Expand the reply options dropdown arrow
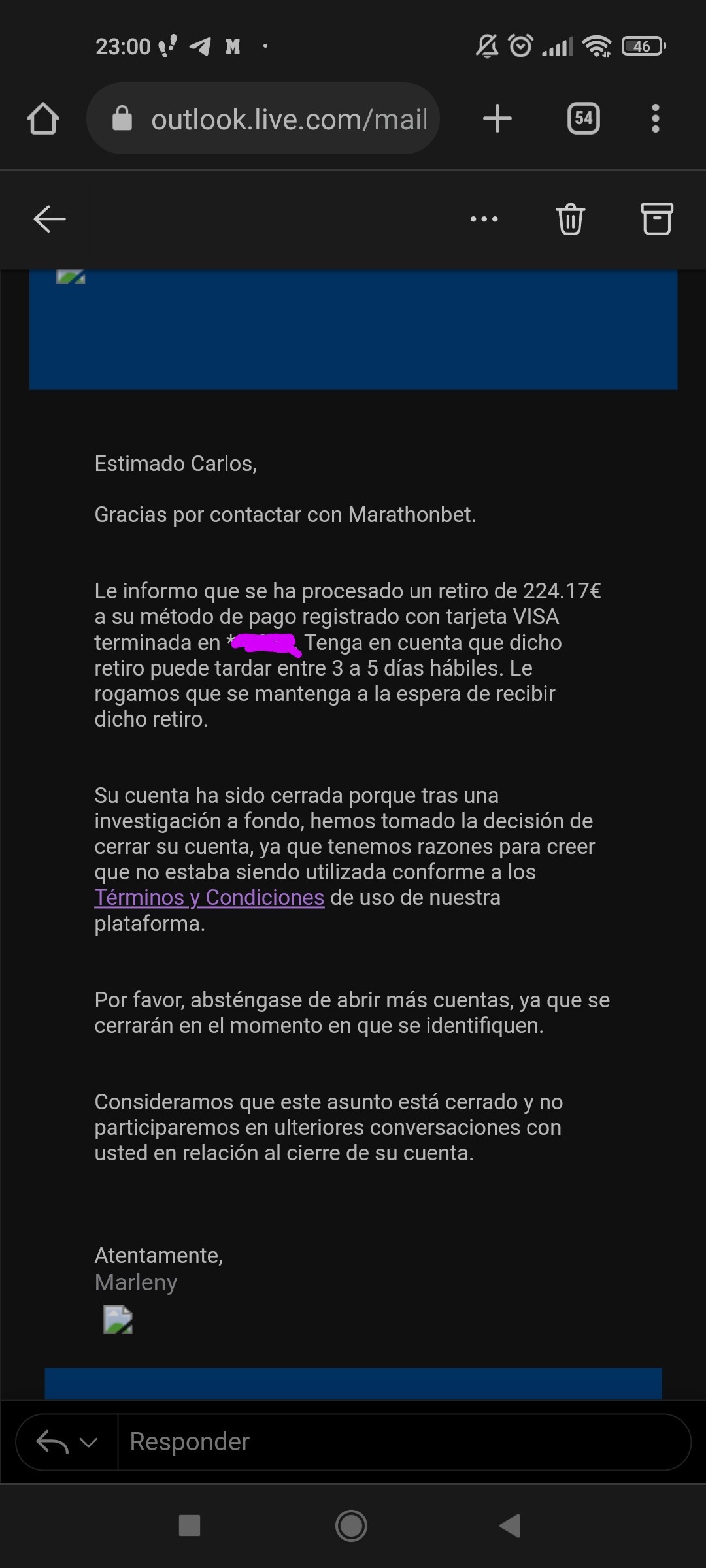706x1568 pixels. coord(88,1442)
